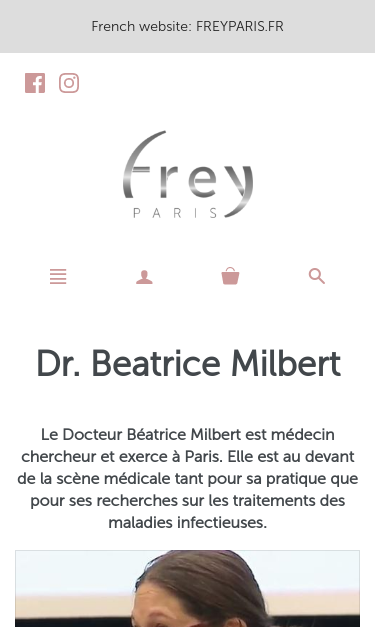375x627 pixels.
Task: Follow the FREYPARIS.FR French website link
Action: click(239, 26)
